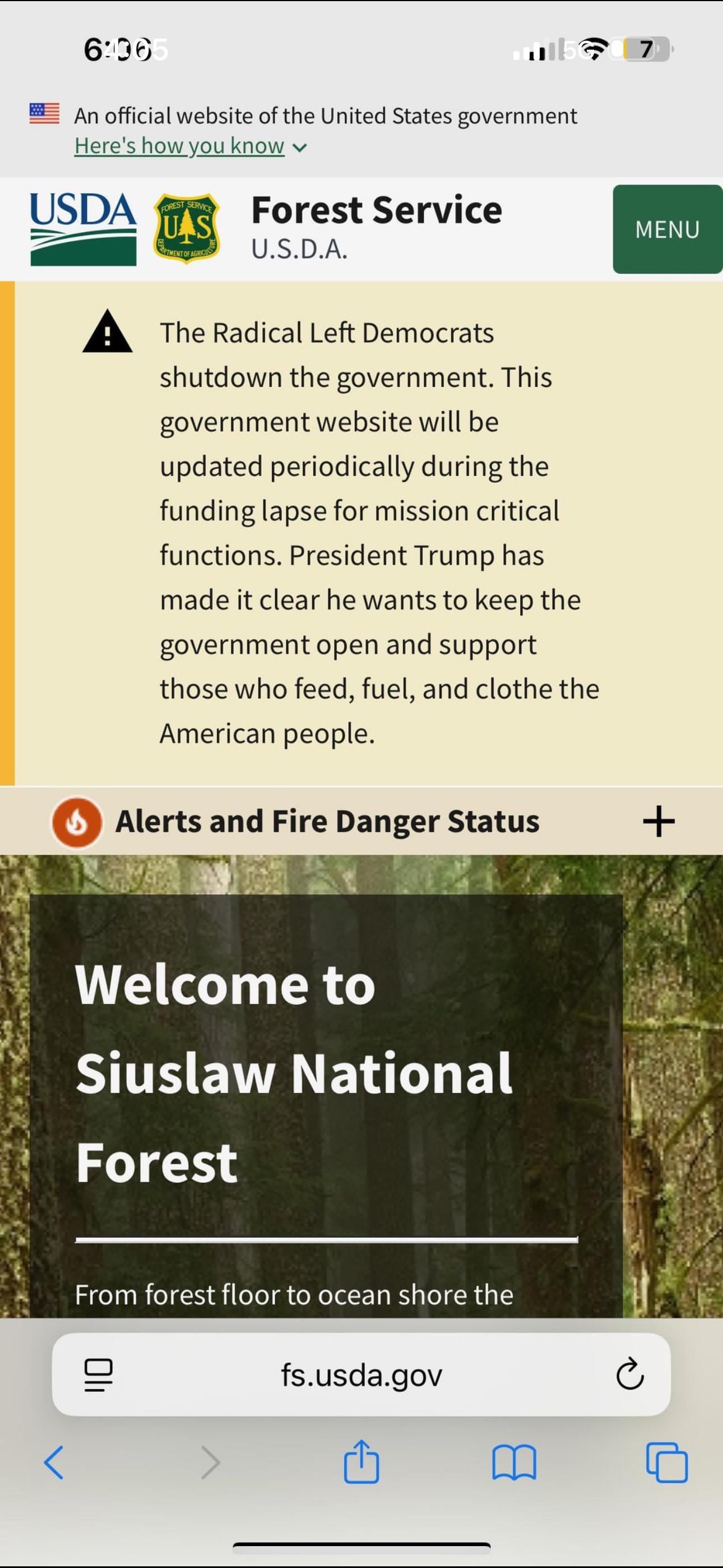
Task: Expand Alerts and Fire Danger Status
Action: [659, 820]
